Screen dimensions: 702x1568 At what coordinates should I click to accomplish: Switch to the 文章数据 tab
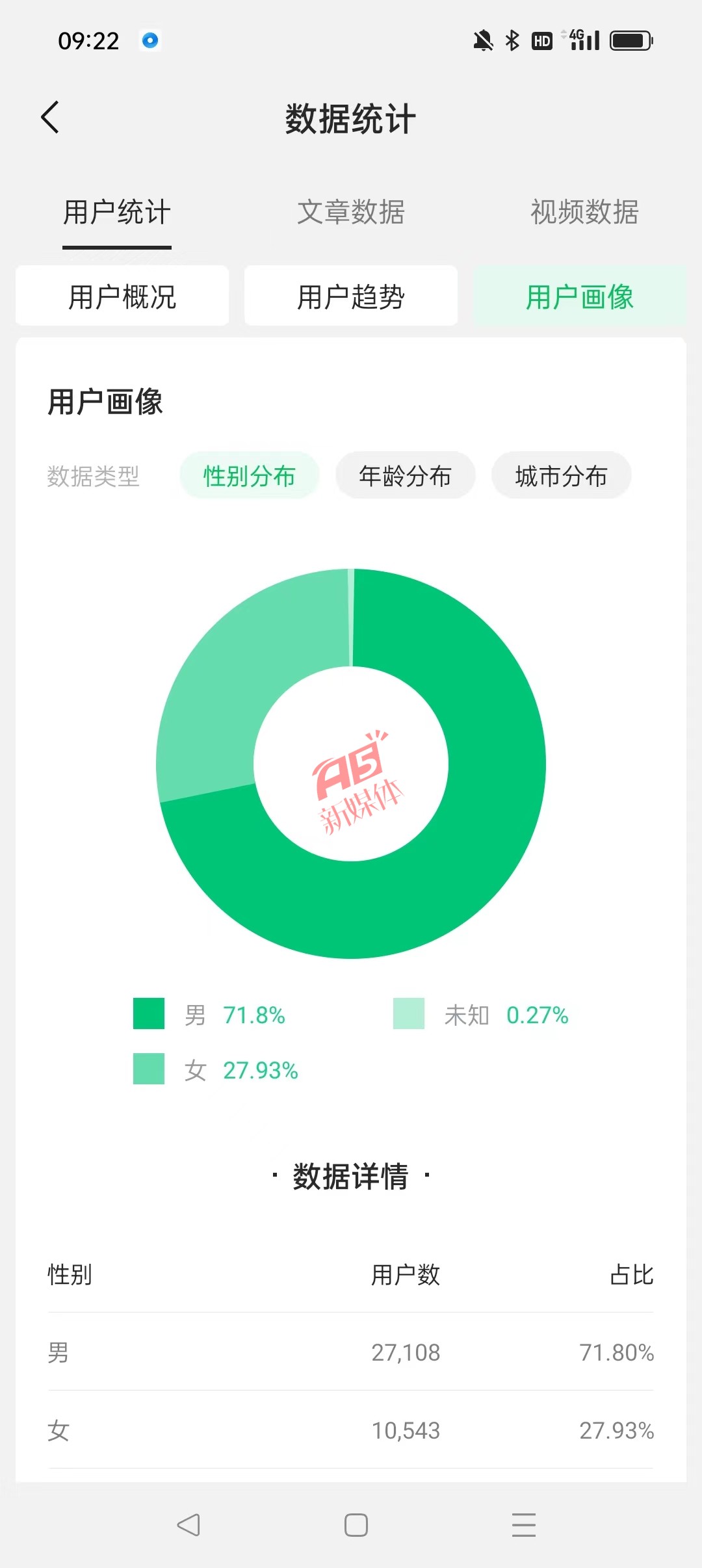(351, 213)
